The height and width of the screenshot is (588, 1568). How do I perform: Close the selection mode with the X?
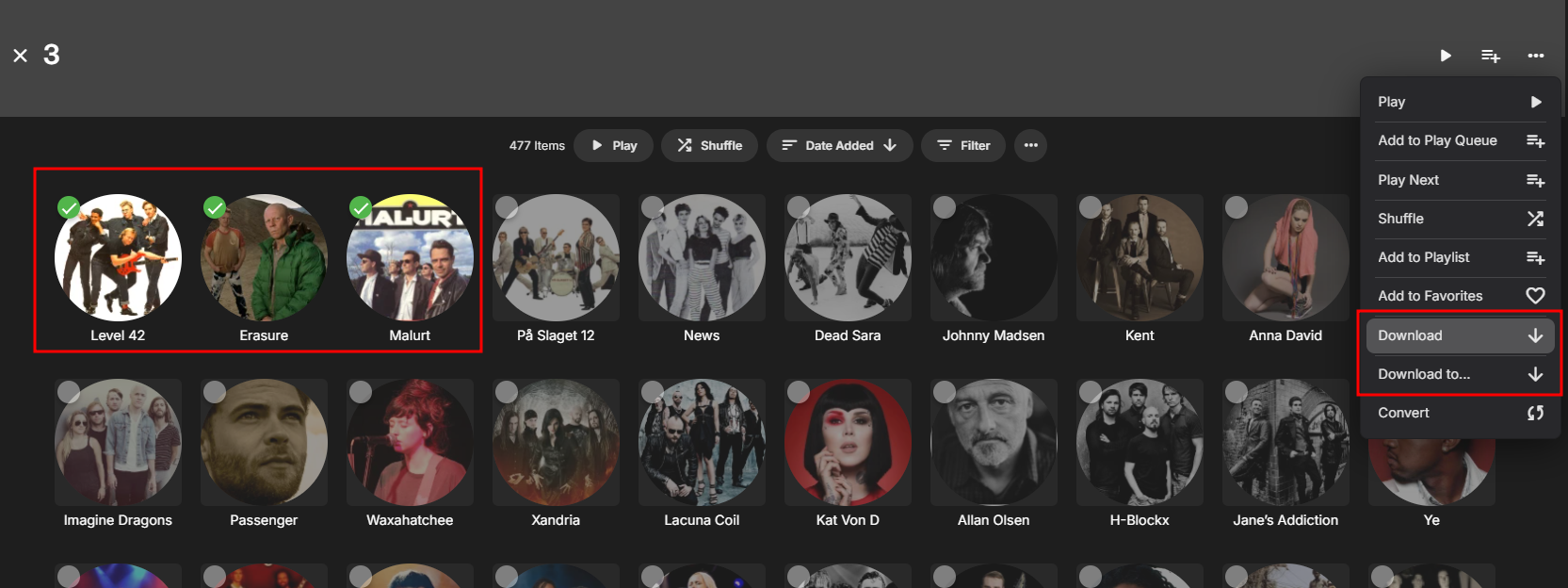click(x=20, y=56)
